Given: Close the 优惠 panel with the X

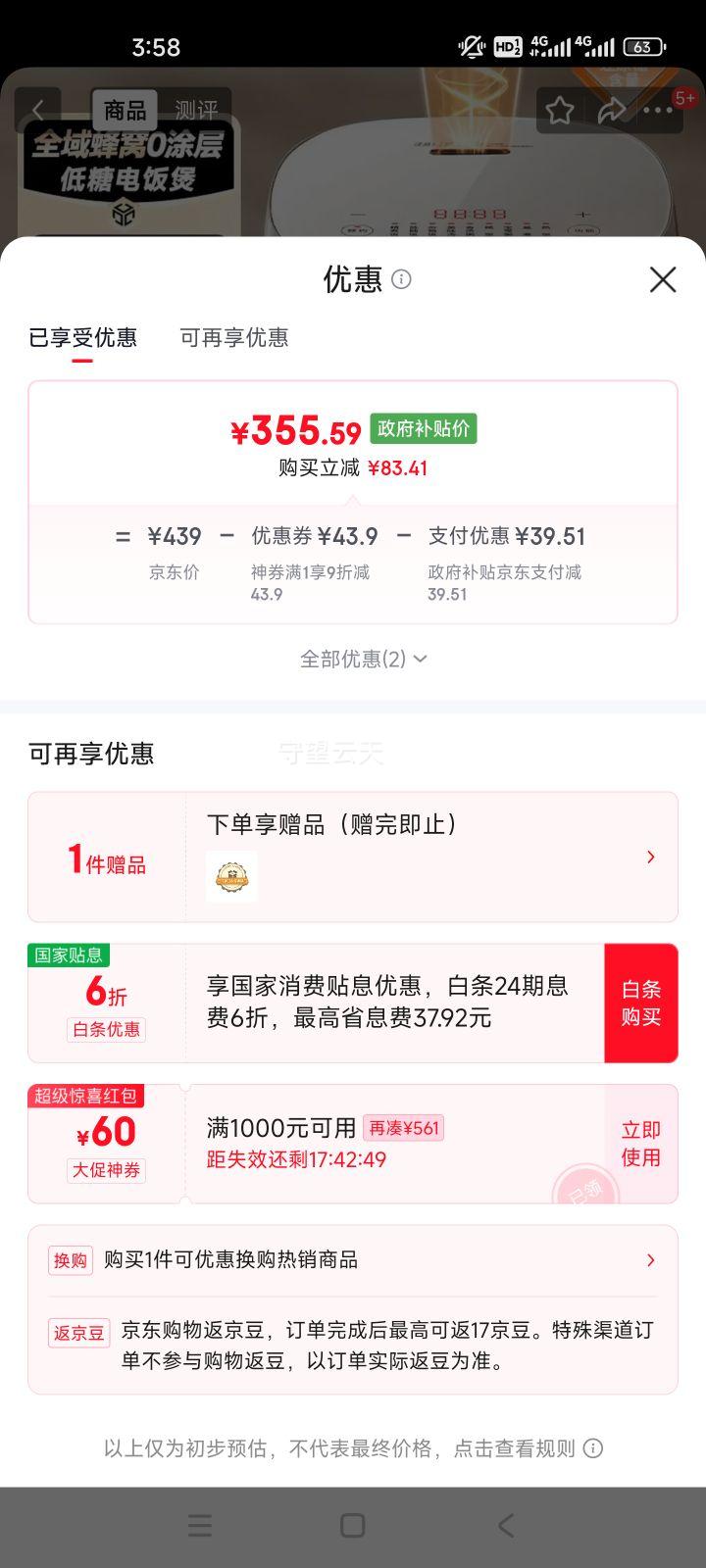Looking at the screenshot, I should pyautogui.click(x=663, y=279).
